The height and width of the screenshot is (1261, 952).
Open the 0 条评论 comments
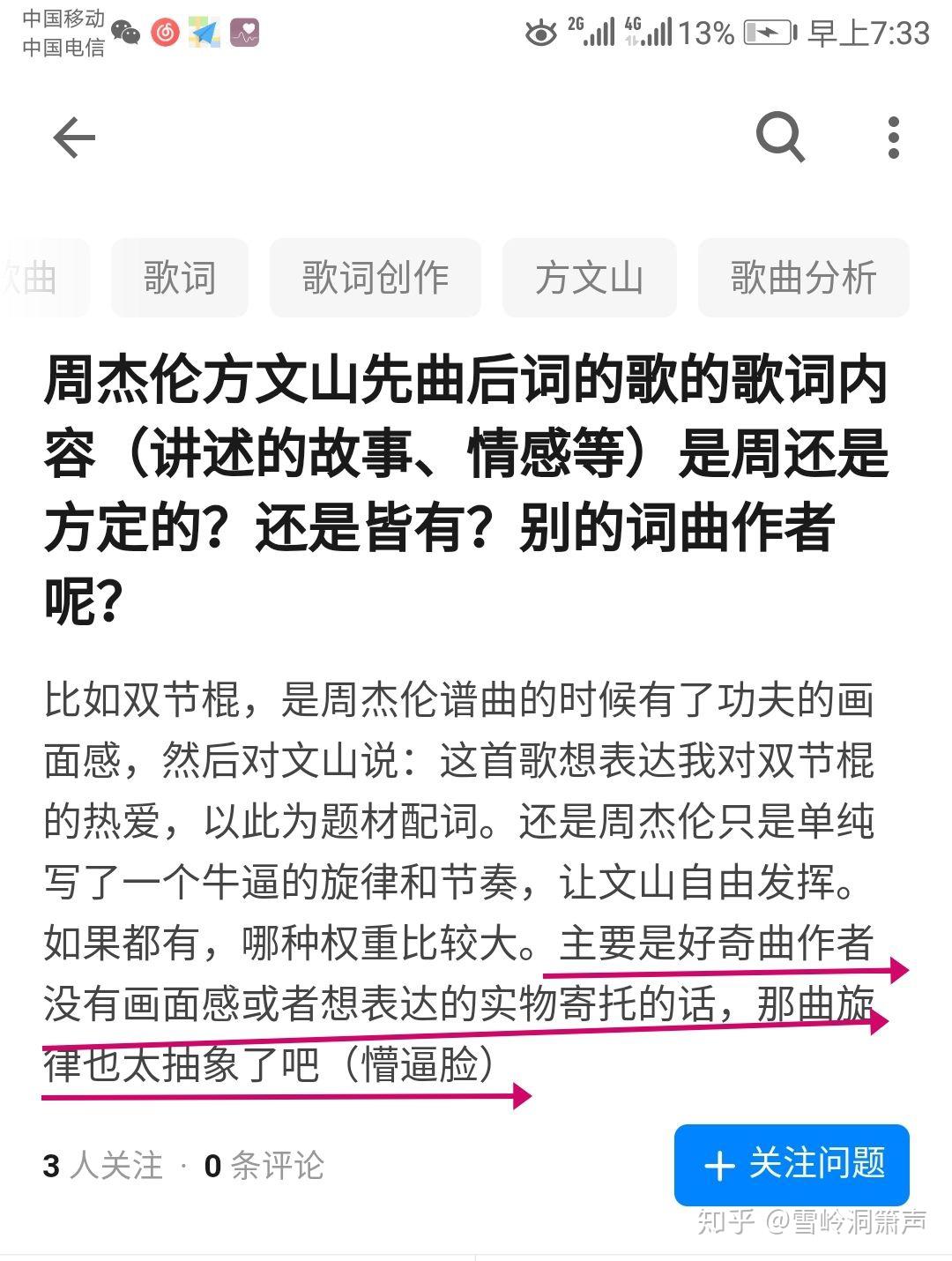point(264,1166)
